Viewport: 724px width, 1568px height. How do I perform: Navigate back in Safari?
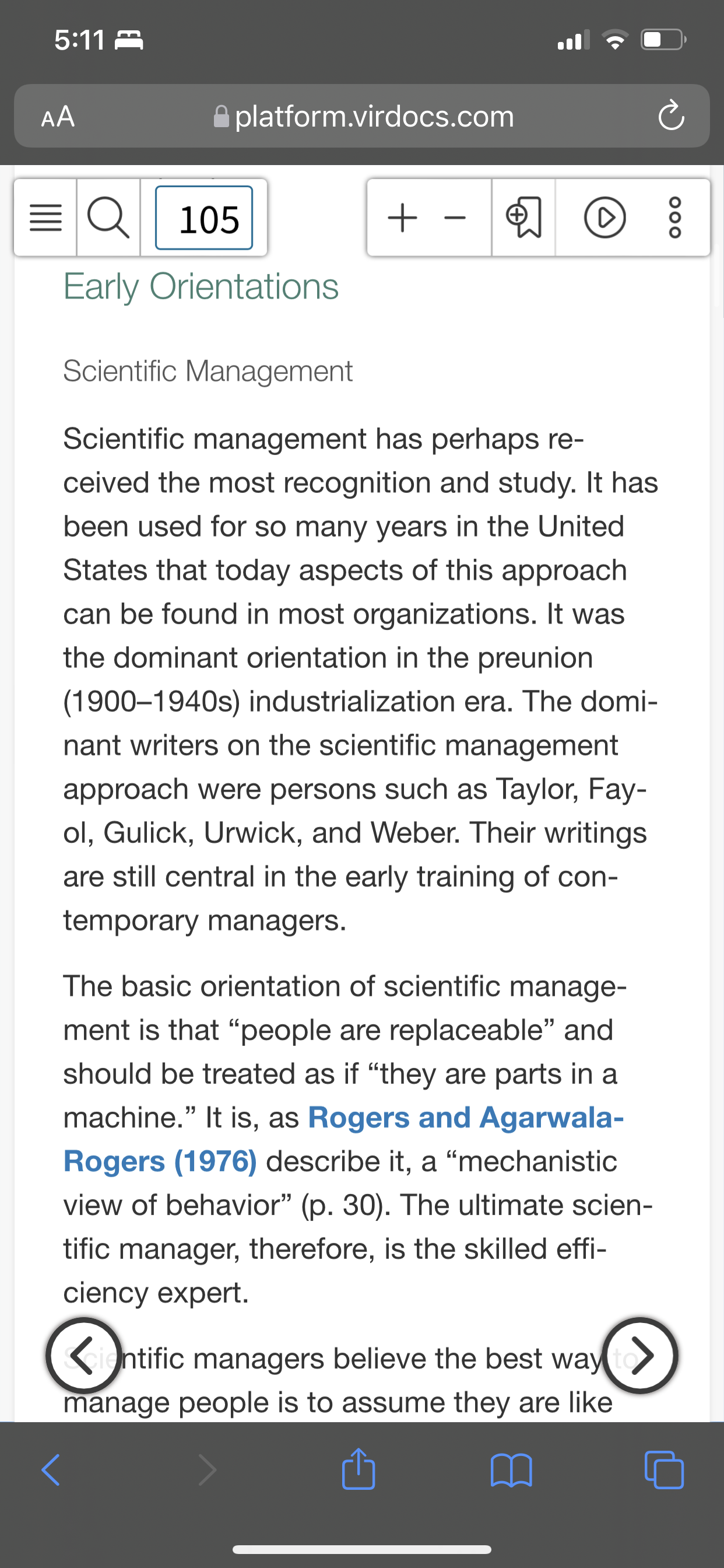pyautogui.click(x=51, y=1470)
